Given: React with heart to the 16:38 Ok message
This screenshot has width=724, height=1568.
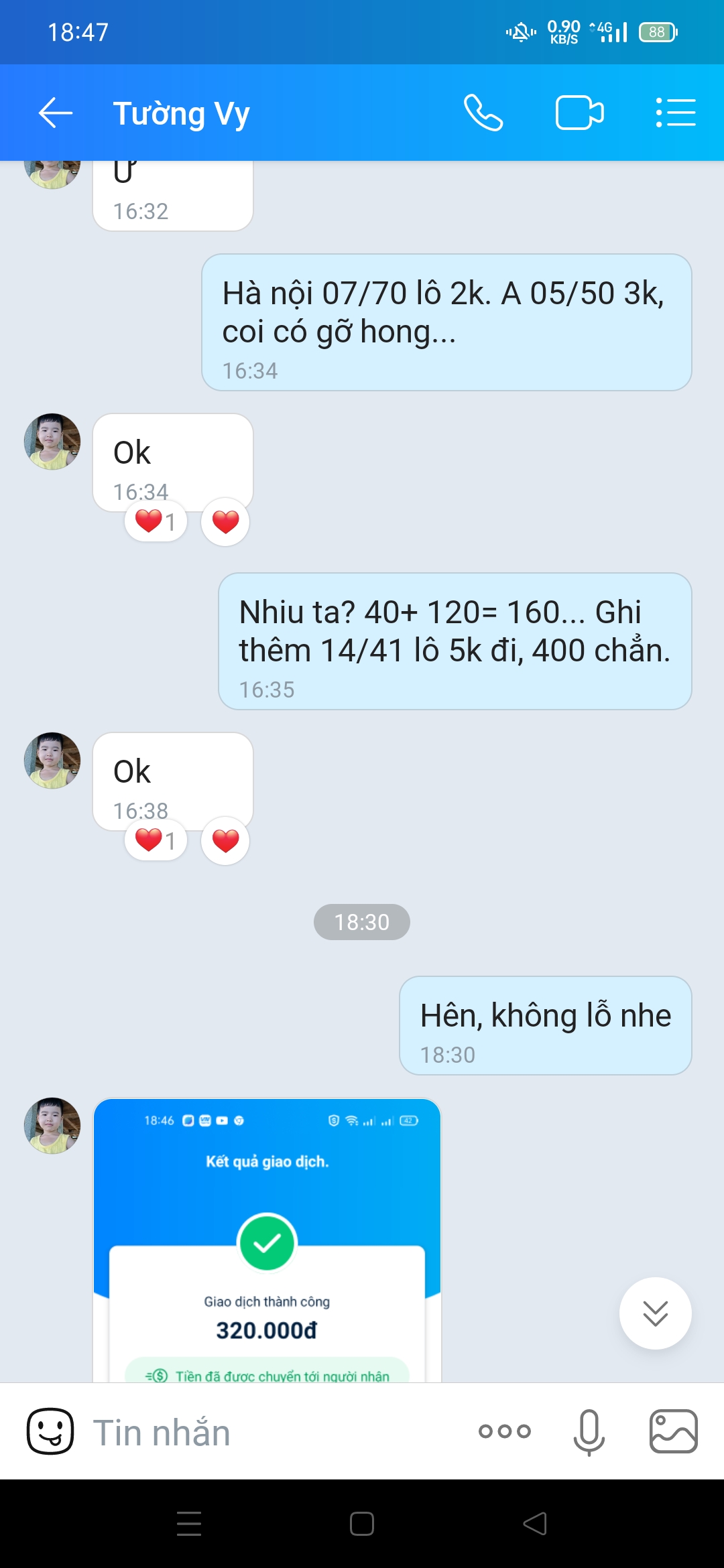Looking at the screenshot, I should [x=225, y=840].
